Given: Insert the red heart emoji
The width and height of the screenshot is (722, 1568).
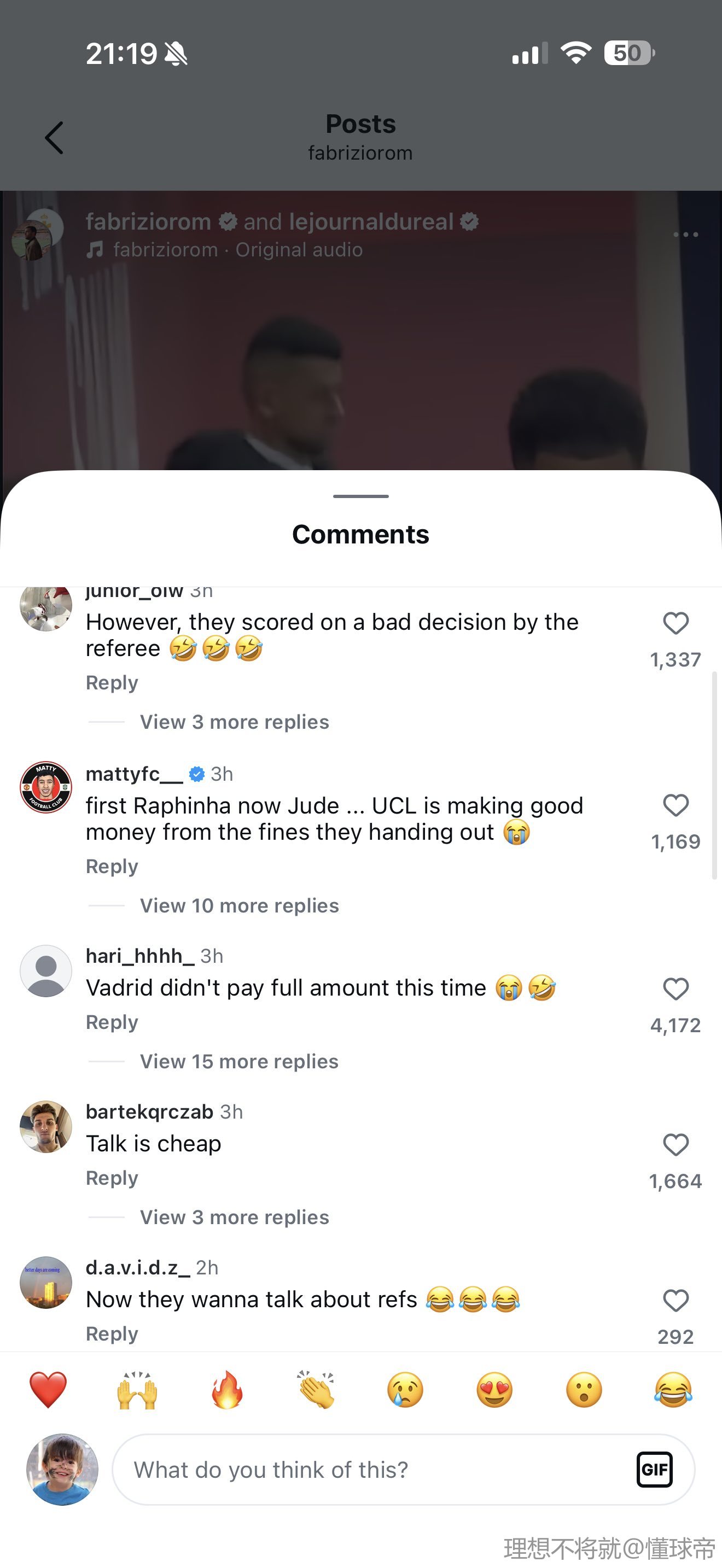Looking at the screenshot, I should [x=48, y=1390].
